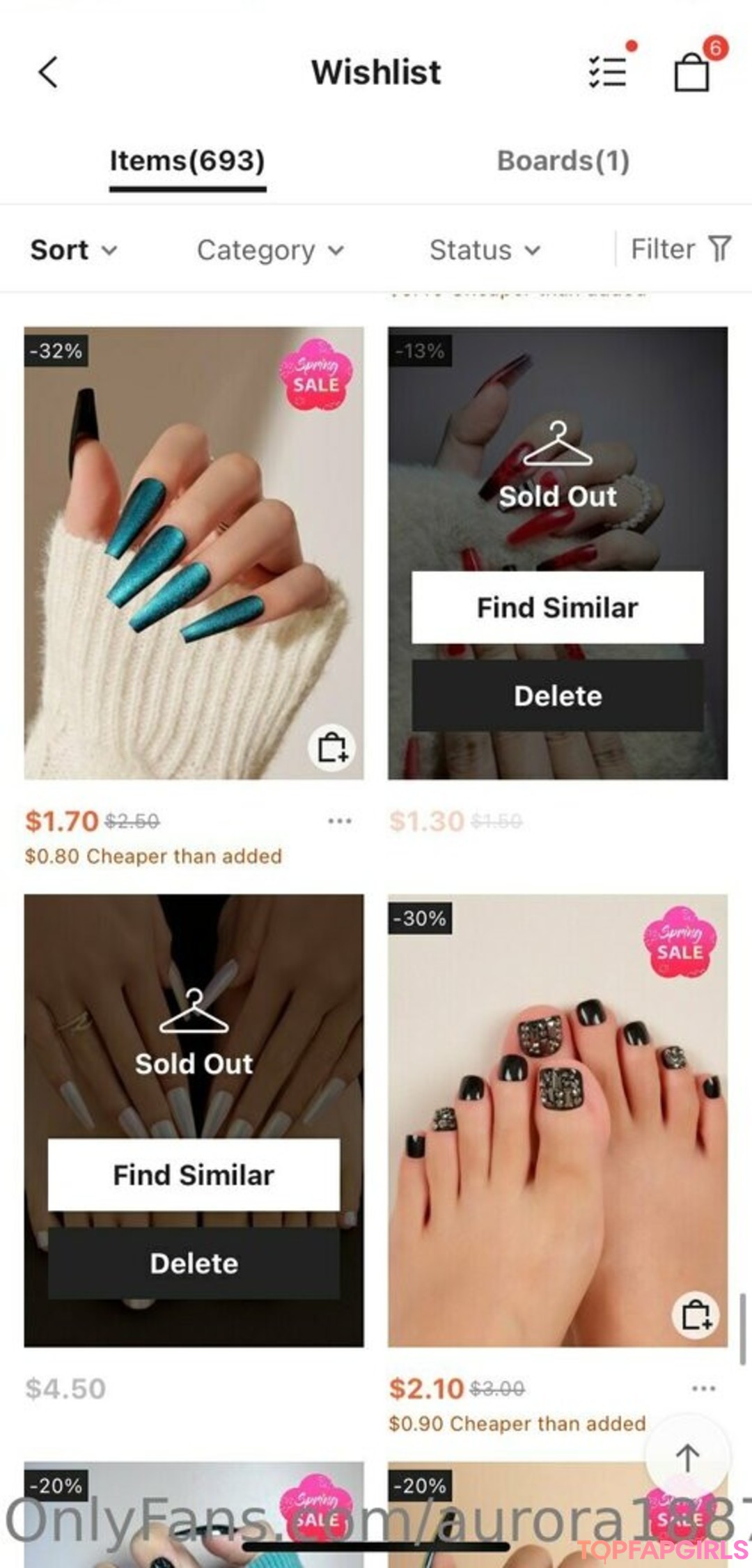The width and height of the screenshot is (752, 1568).
Task: Select the Items tab
Action: (187, 161)
